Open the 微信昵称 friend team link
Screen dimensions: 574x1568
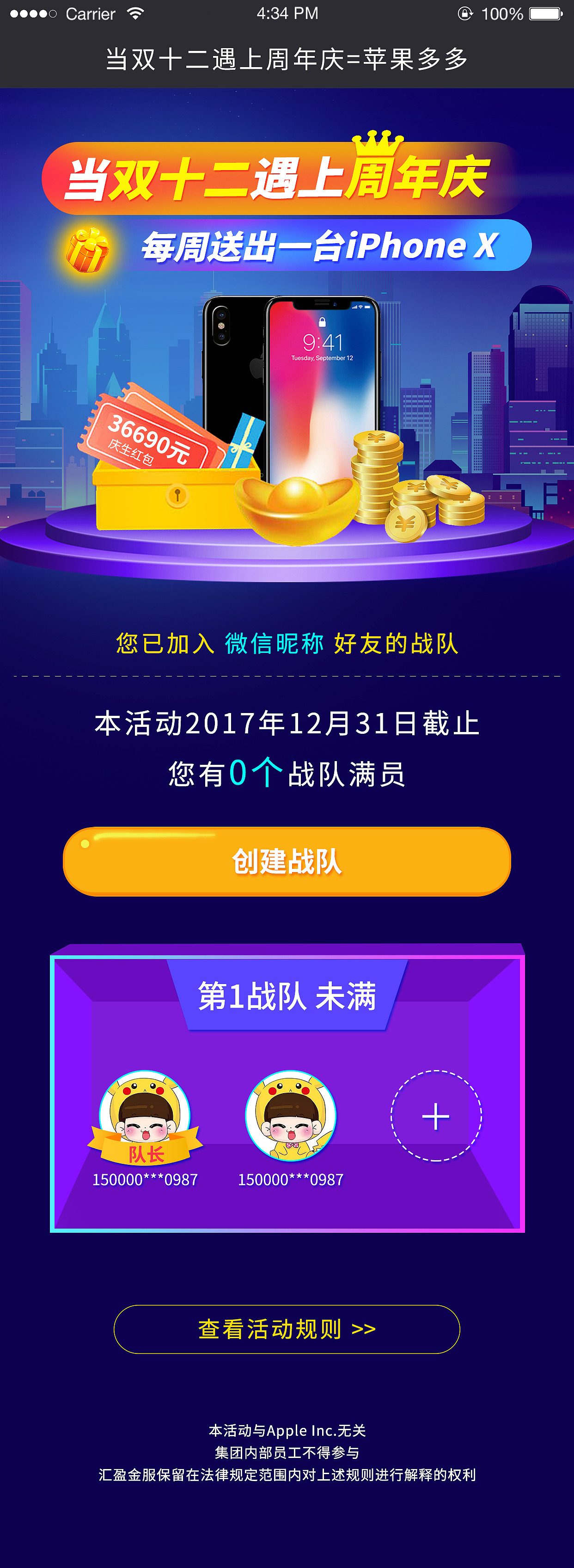(x=274, y=645)
